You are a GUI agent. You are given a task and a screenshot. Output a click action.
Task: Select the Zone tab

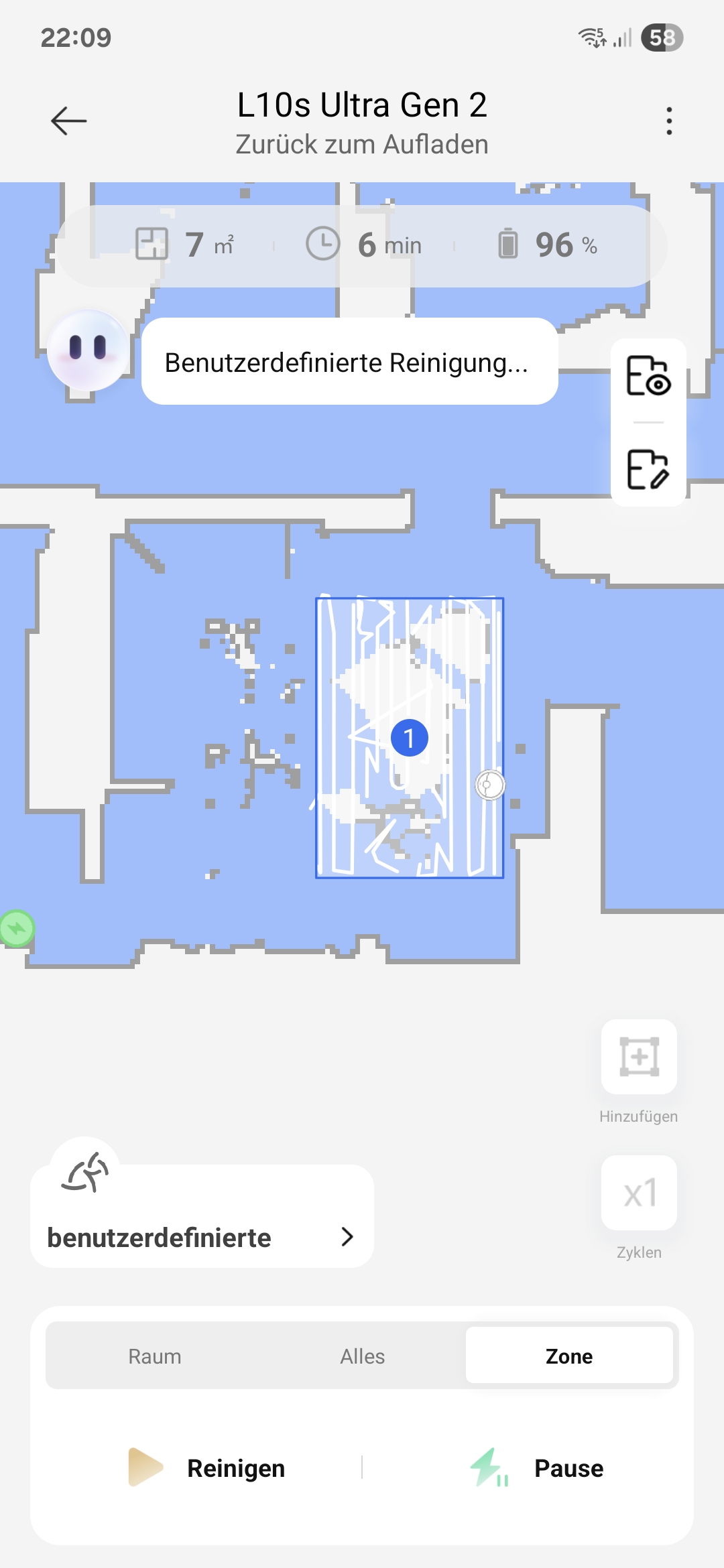point(569,1356)
